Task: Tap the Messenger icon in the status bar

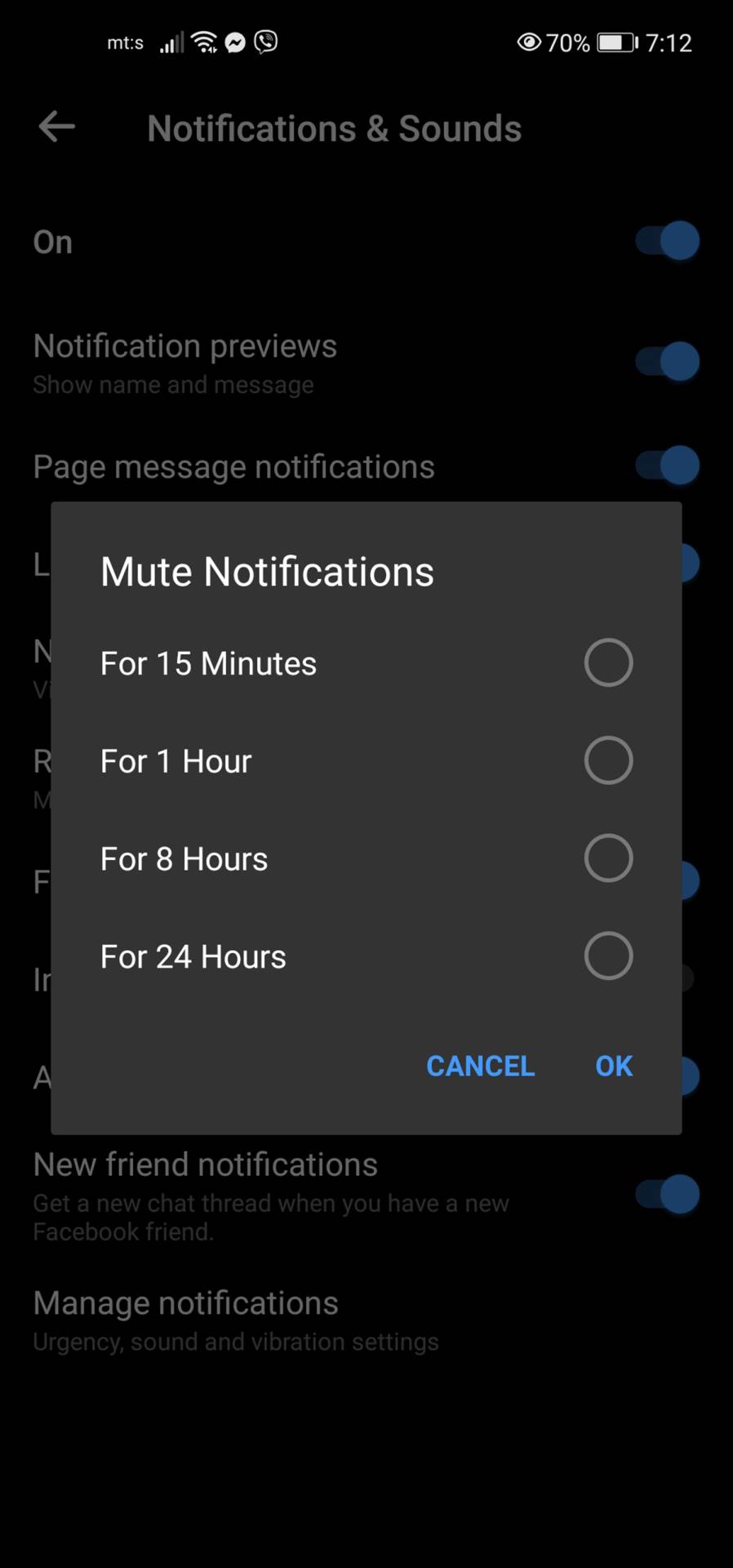Action: point(235,42)
